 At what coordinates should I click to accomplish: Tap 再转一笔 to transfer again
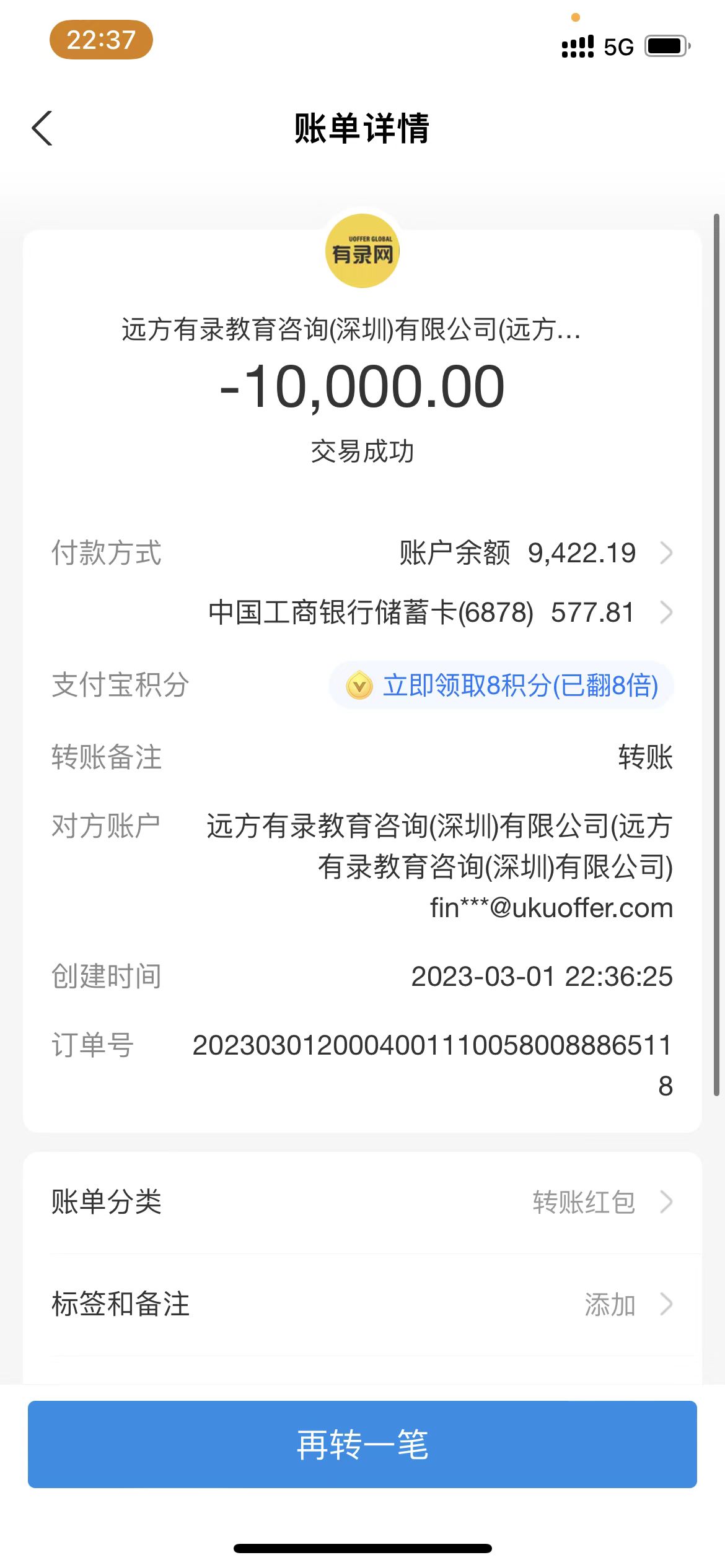[362, 1444]
